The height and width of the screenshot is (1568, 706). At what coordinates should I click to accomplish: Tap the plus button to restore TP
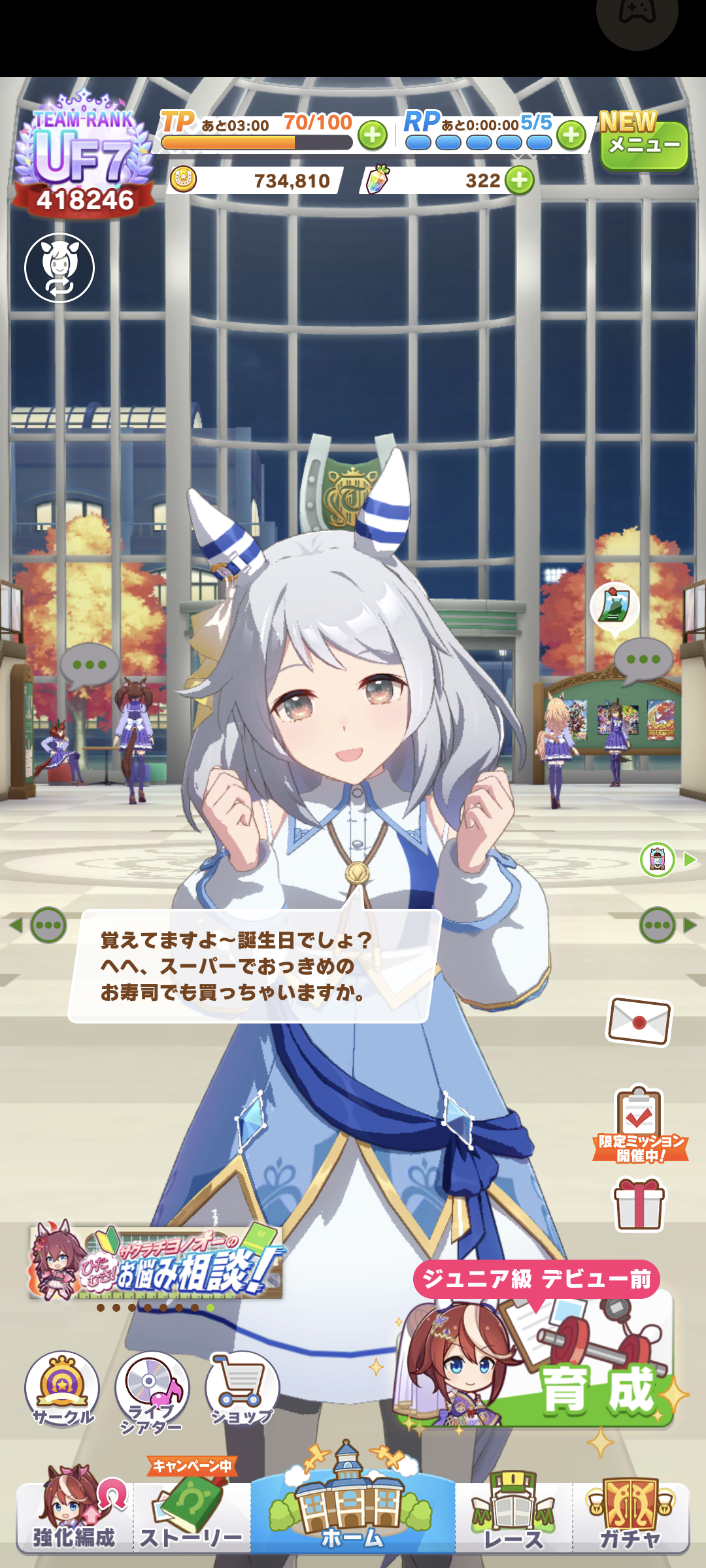(373, 135)
